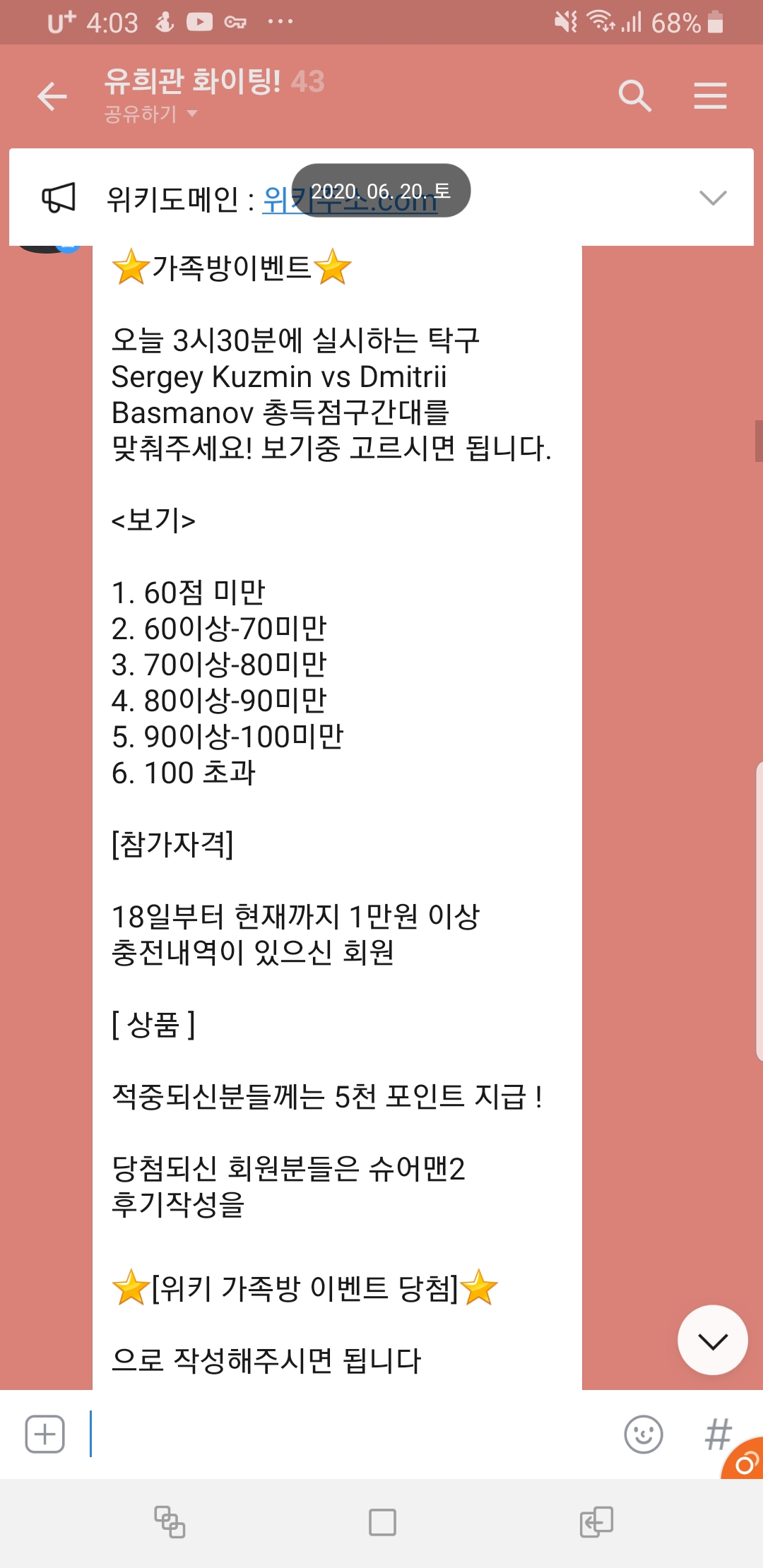Screen dimensions: 763x1568
Task: Tap the system home button
Action: (x=382, y=1522)
